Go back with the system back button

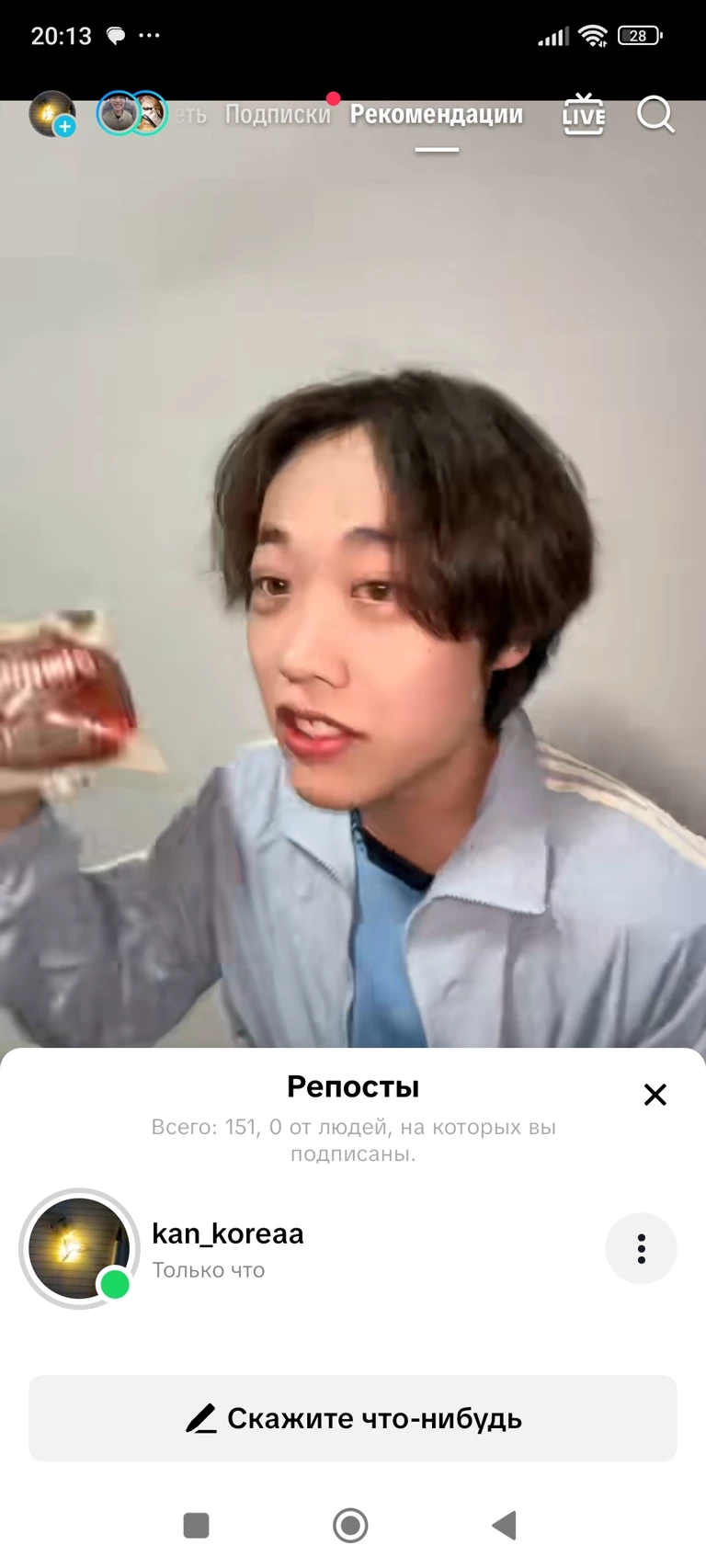[x=504, y=1525]
